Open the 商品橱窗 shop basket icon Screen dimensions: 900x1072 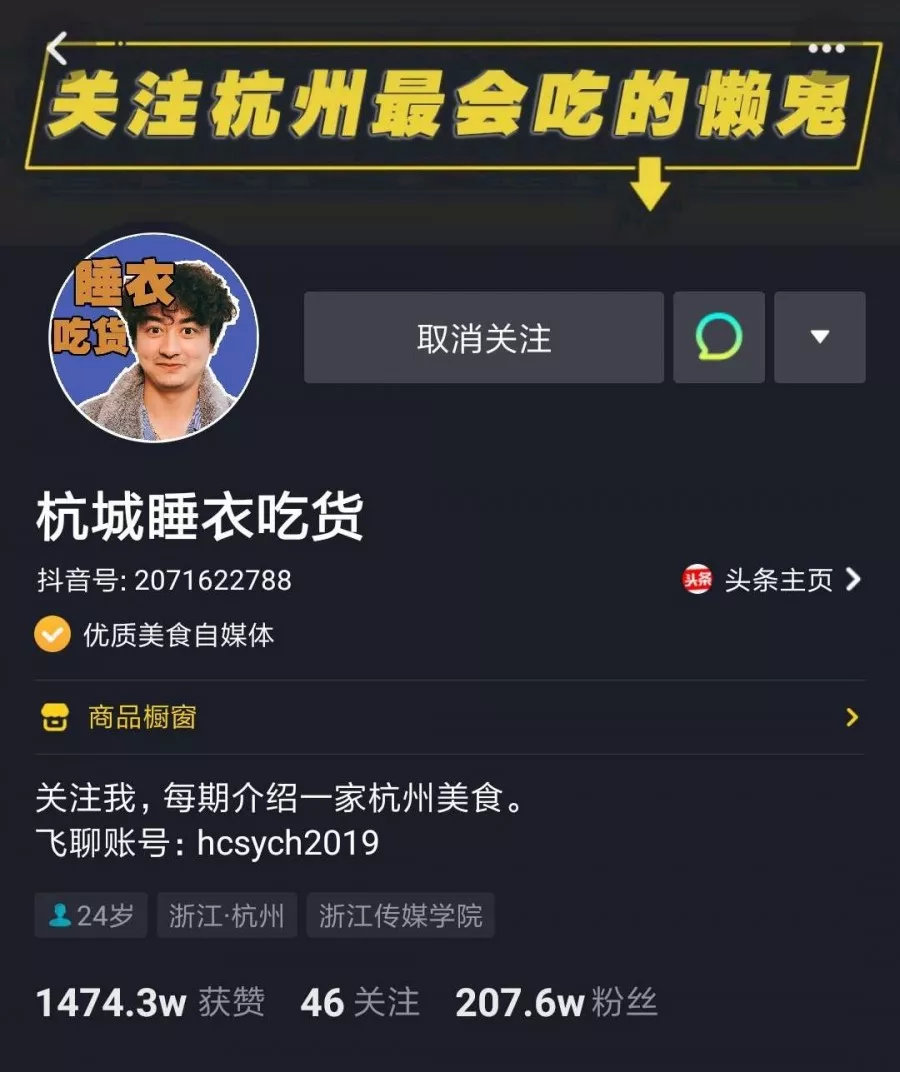pos(53,715)
